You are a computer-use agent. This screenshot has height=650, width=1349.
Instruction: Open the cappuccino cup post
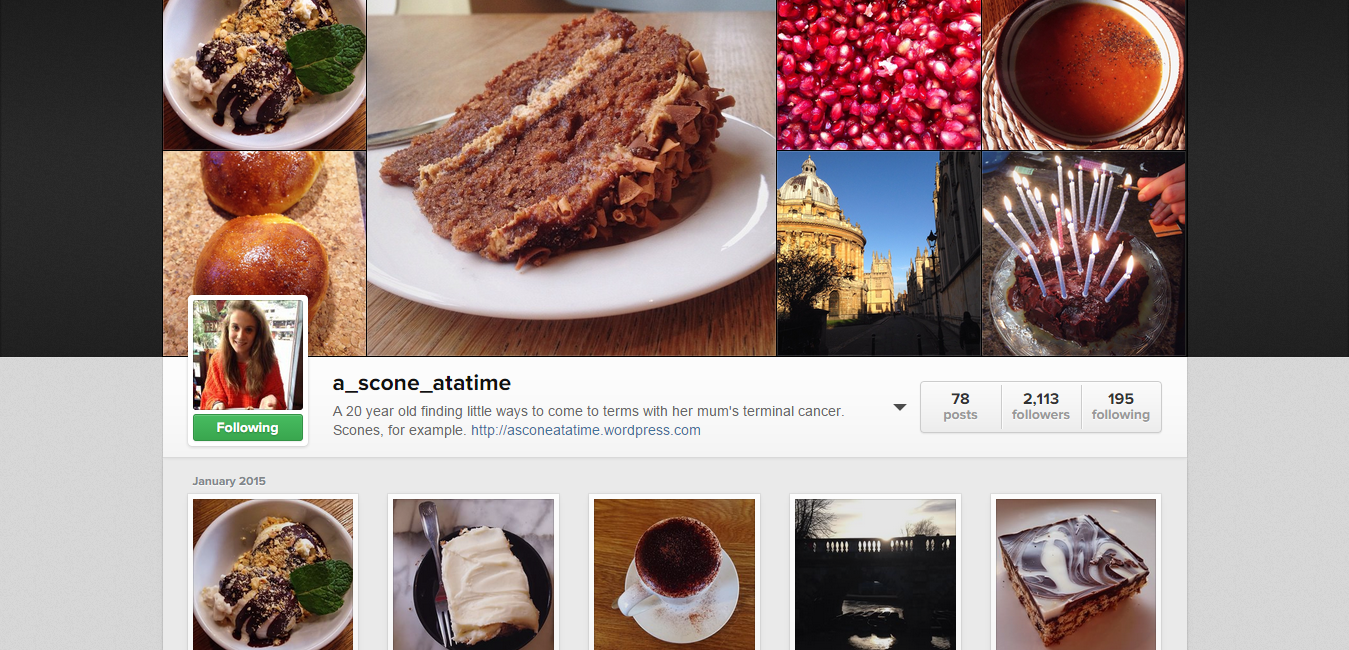pos(674,575)
